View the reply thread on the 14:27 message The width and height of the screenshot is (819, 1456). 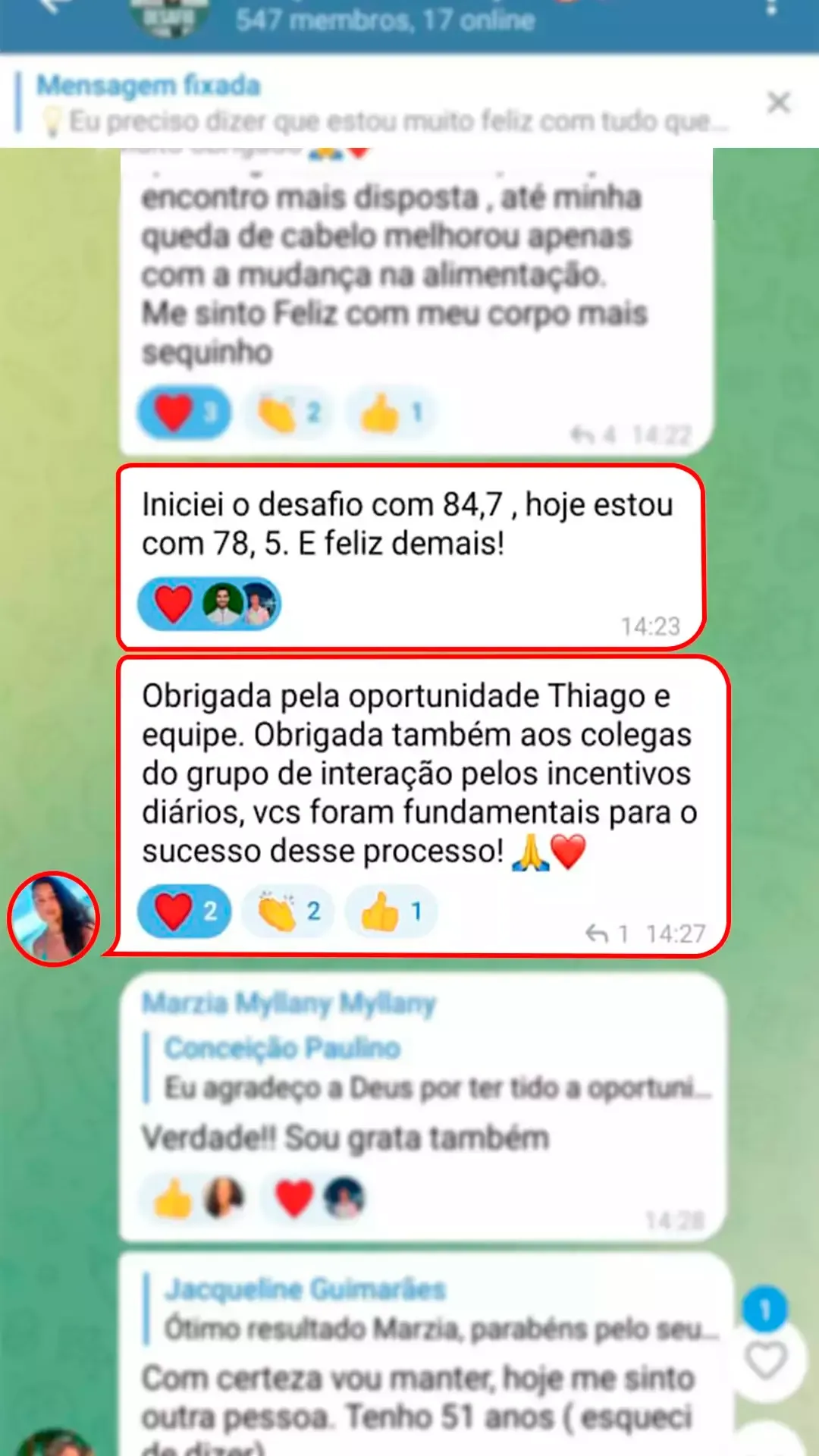(607, 934)
